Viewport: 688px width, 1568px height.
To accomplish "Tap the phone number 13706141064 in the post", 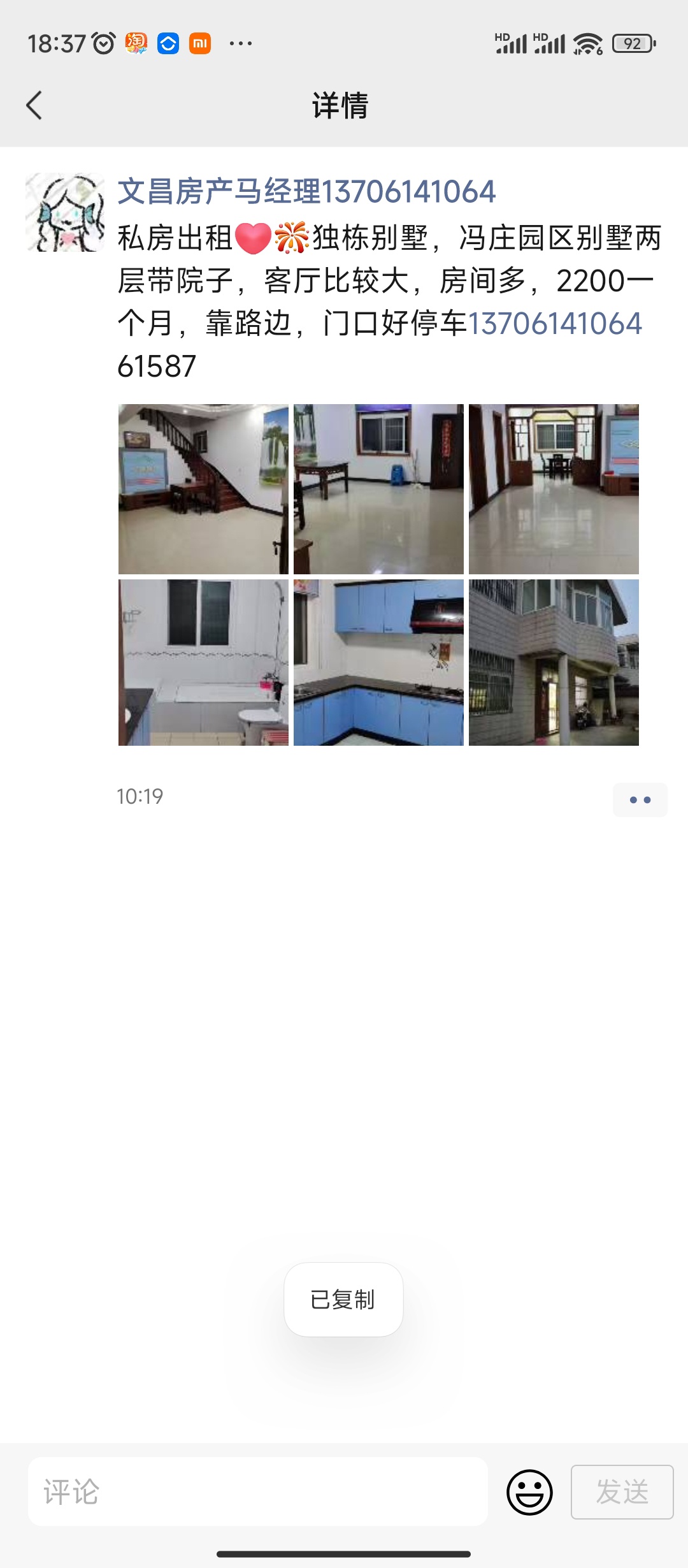I will [555, 323].
